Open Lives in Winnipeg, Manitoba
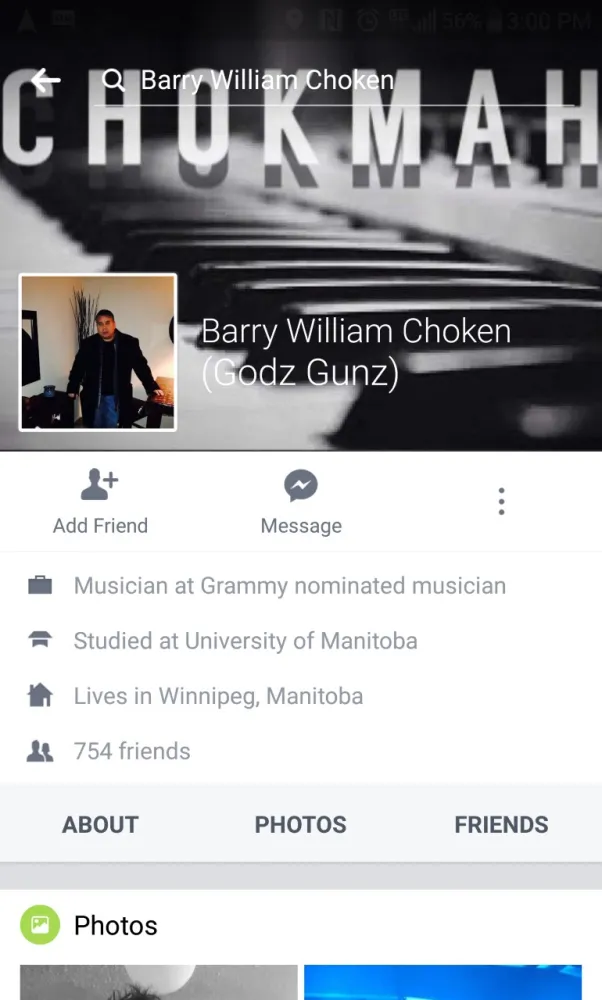The width and height of the screenshot is (602, 1000). coord(218,696)
